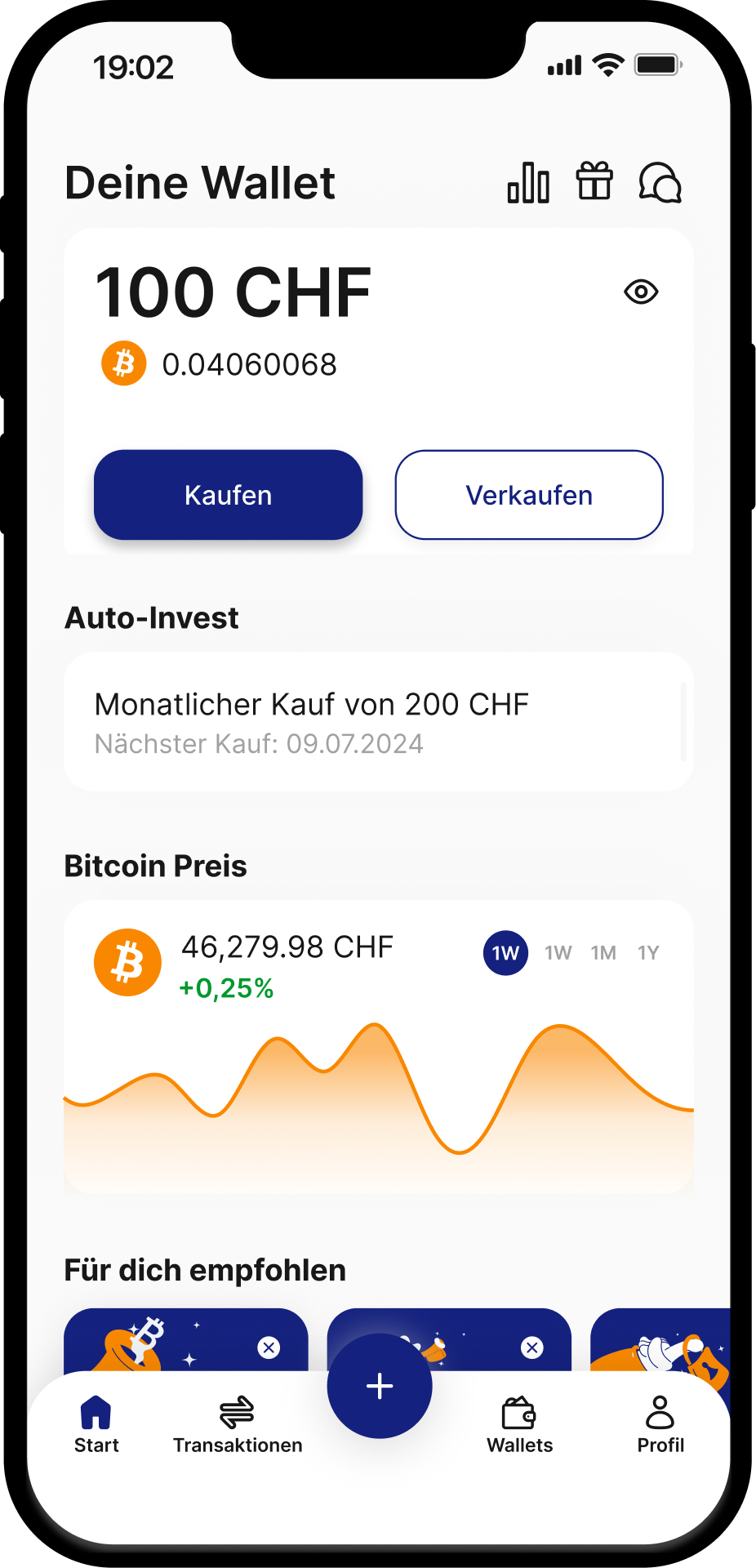Viewport: 756px width, 1568px height.
Task: Open the statistics bar chart icon
Action: [528, 182]
